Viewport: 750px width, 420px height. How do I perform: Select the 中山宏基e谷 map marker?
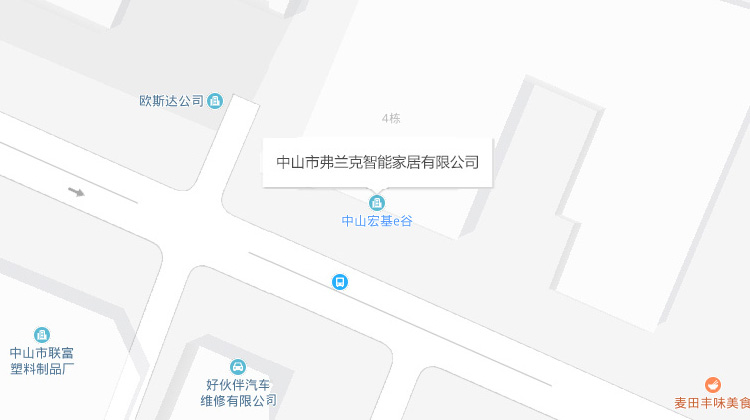(x=377, y=203)
